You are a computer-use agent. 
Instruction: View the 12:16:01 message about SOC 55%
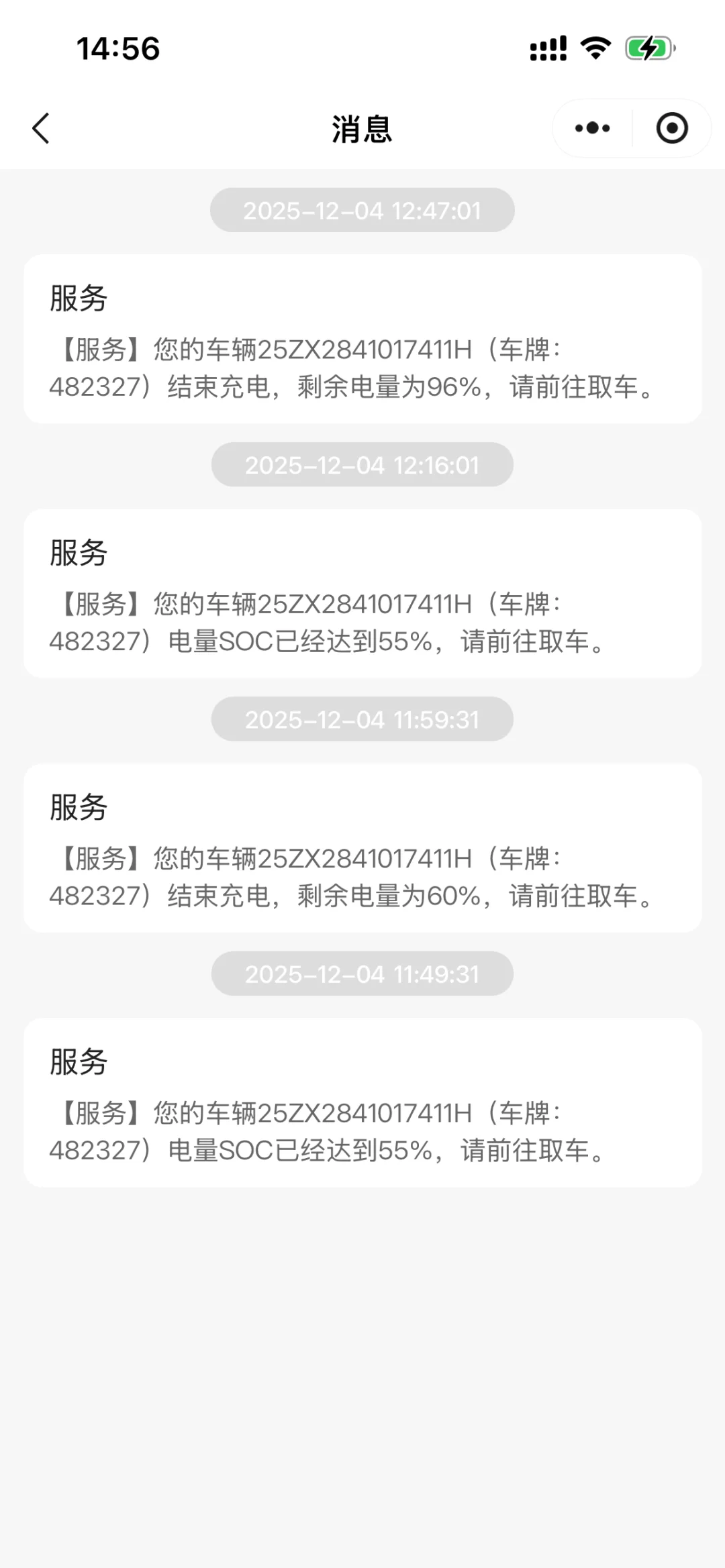362,594
